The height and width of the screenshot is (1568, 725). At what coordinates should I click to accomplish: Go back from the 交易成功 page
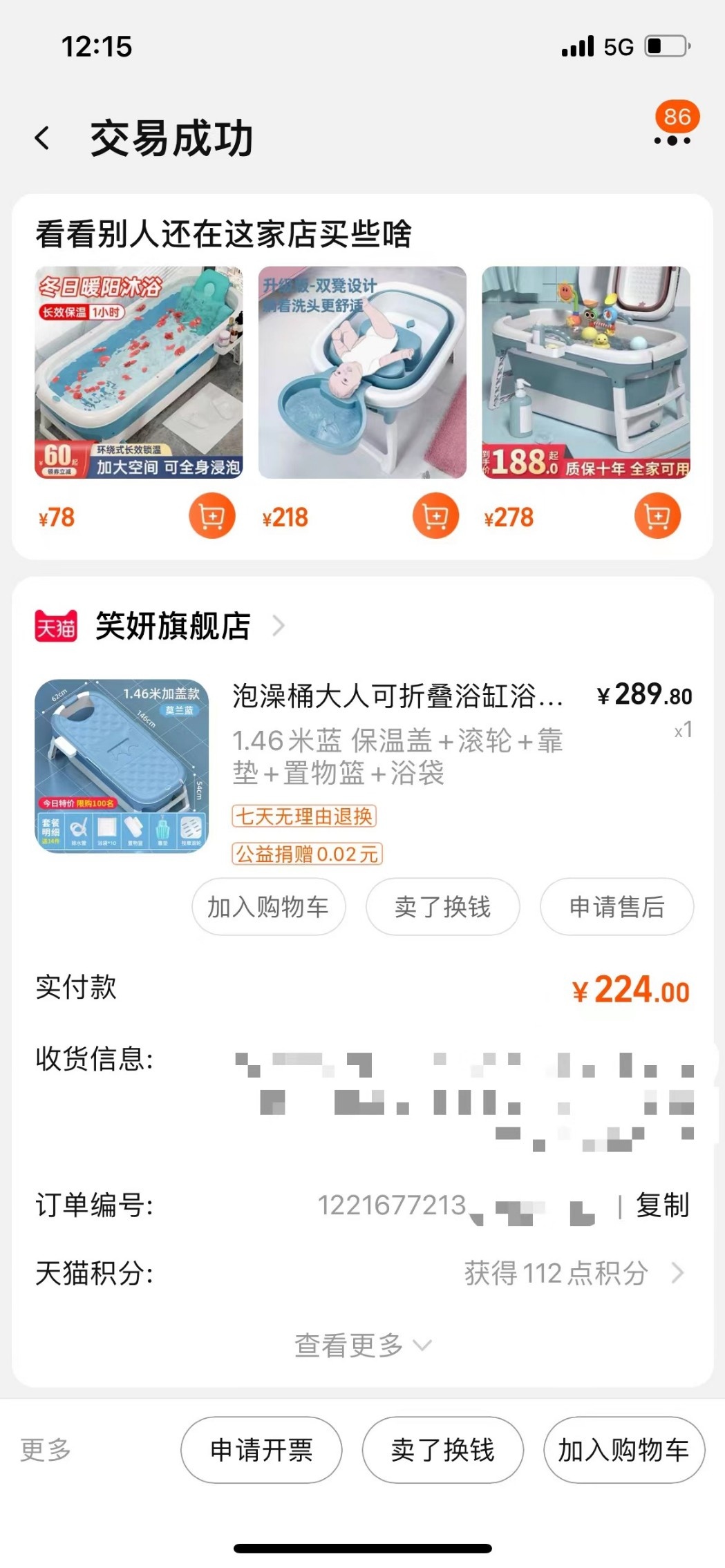[x=43, y=138]
